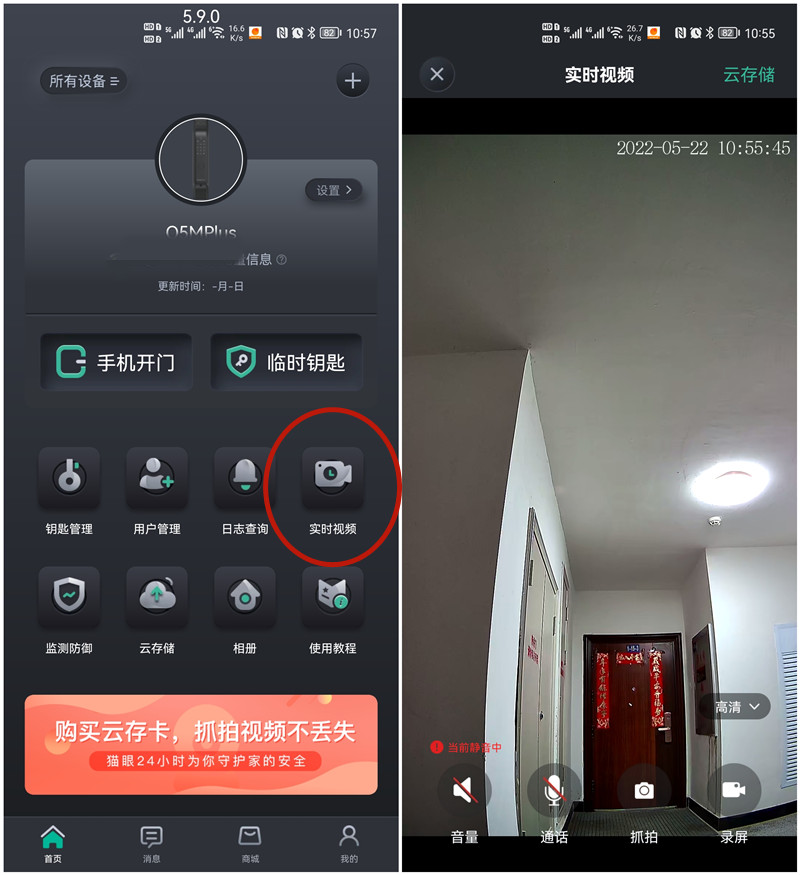
Task: Add a new device with the plus button
Action: point(352,81)
